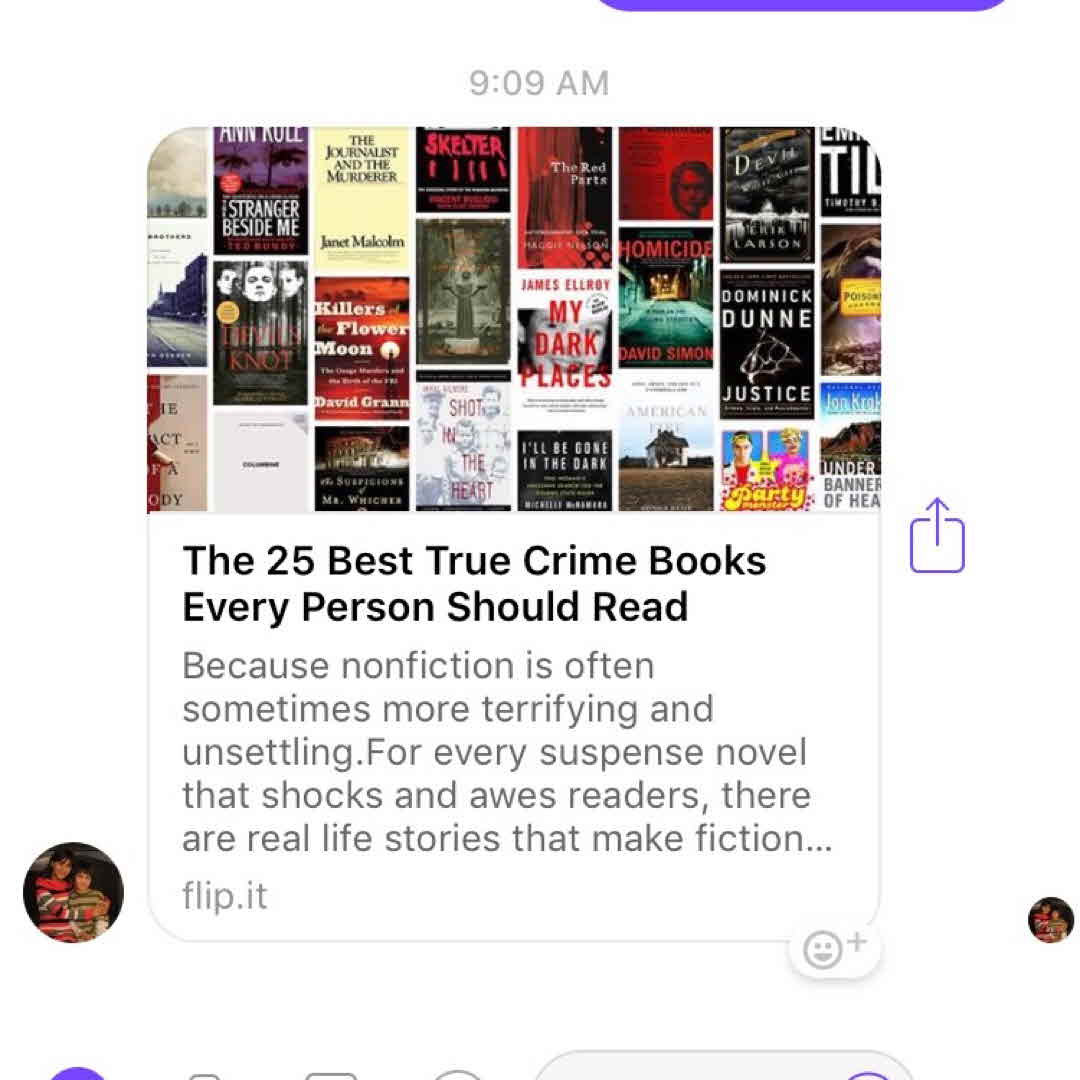Open the sender's profile picture

(73, 892)
